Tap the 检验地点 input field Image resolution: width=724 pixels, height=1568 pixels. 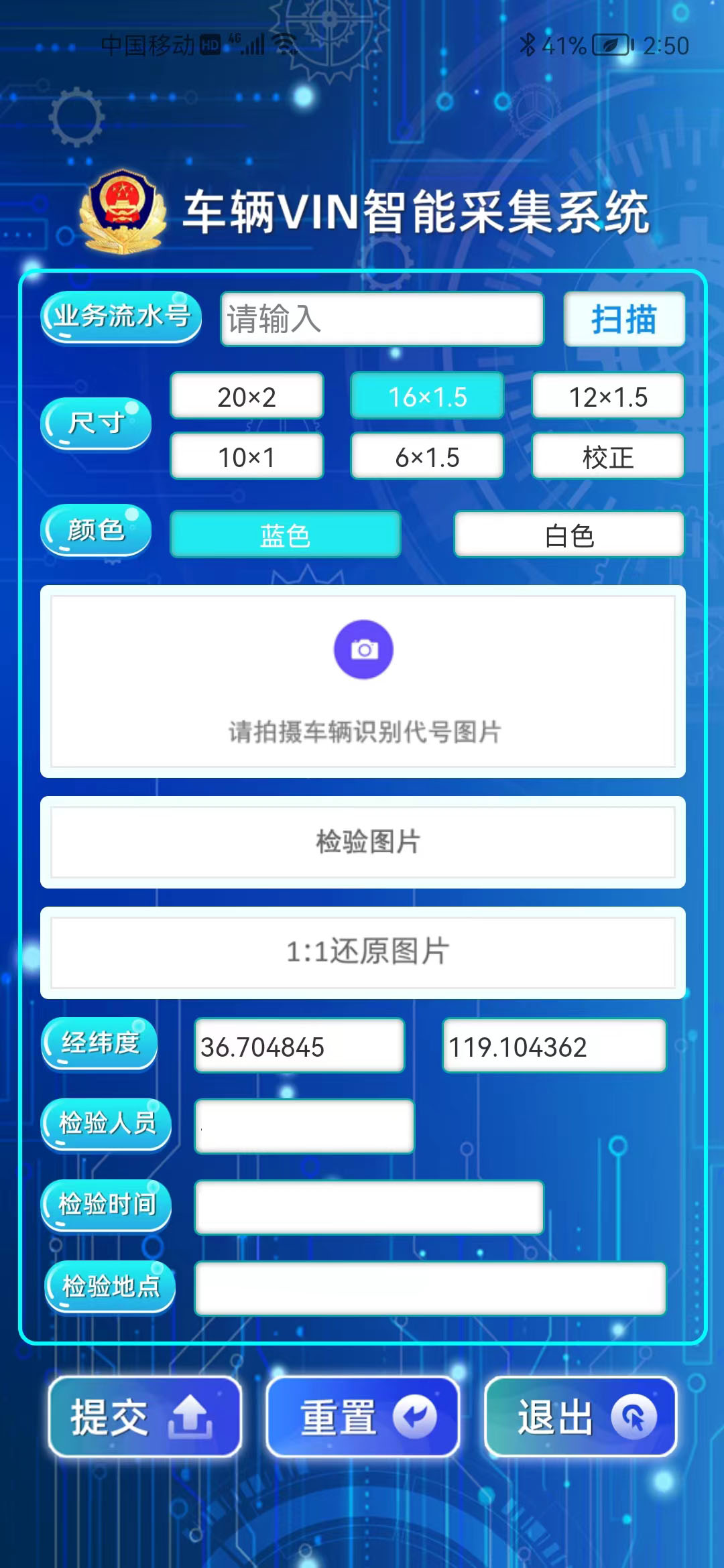(x=430, y=1287)
